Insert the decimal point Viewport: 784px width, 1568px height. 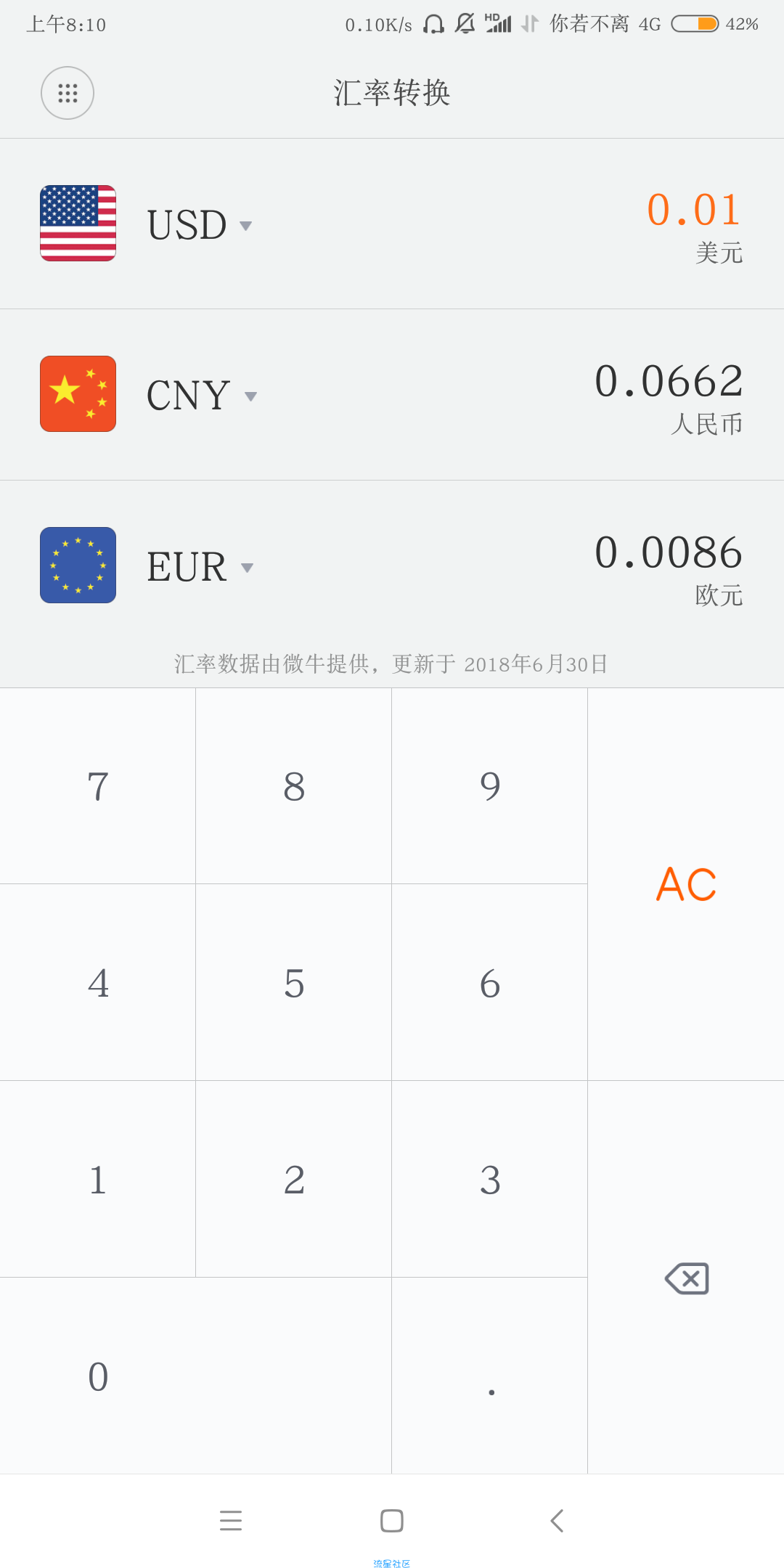click(490, 1376)
